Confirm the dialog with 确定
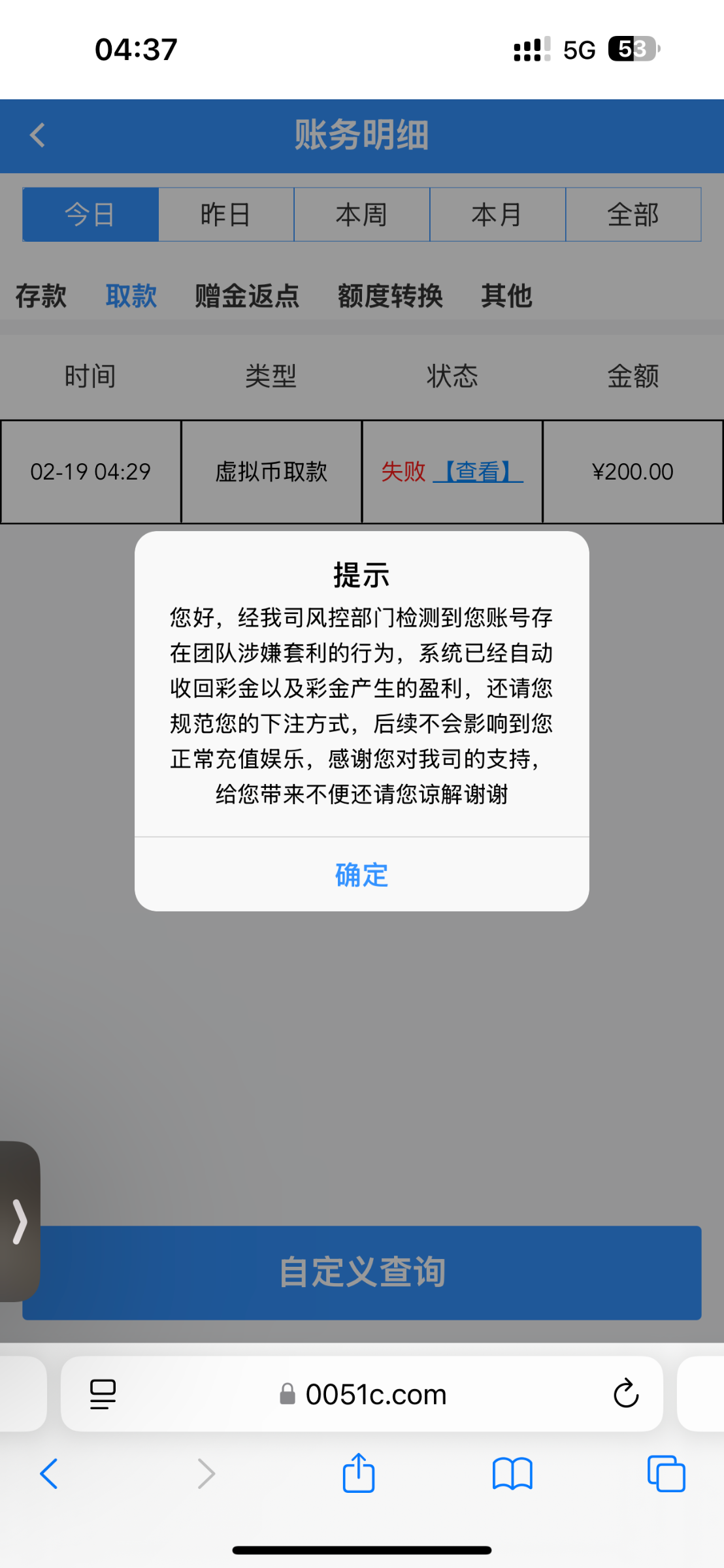This screenshot has height=1568, width=724. pyautogui.click(x=361, y=874)
